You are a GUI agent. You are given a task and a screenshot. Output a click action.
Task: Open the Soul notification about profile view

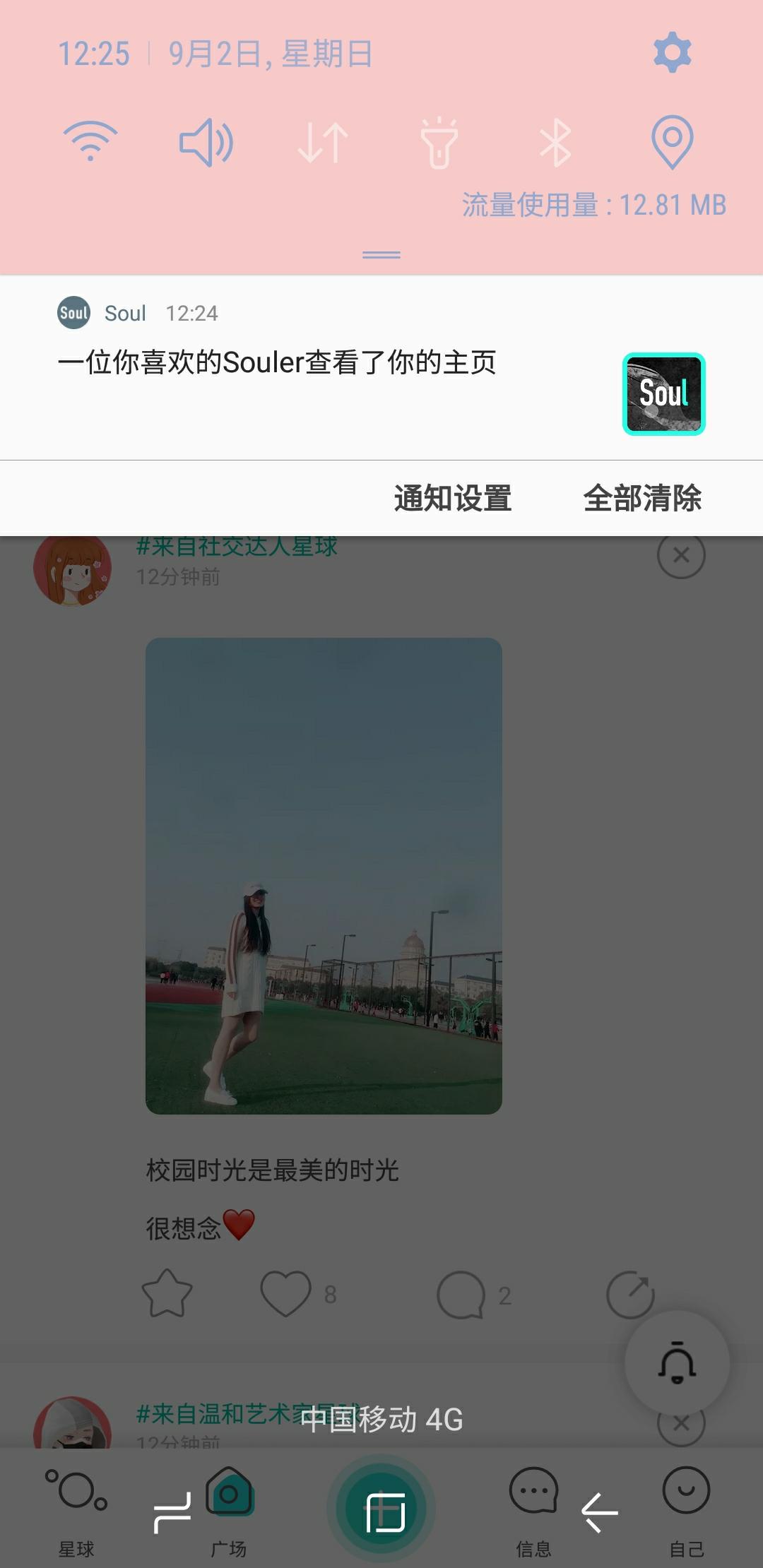381,367
